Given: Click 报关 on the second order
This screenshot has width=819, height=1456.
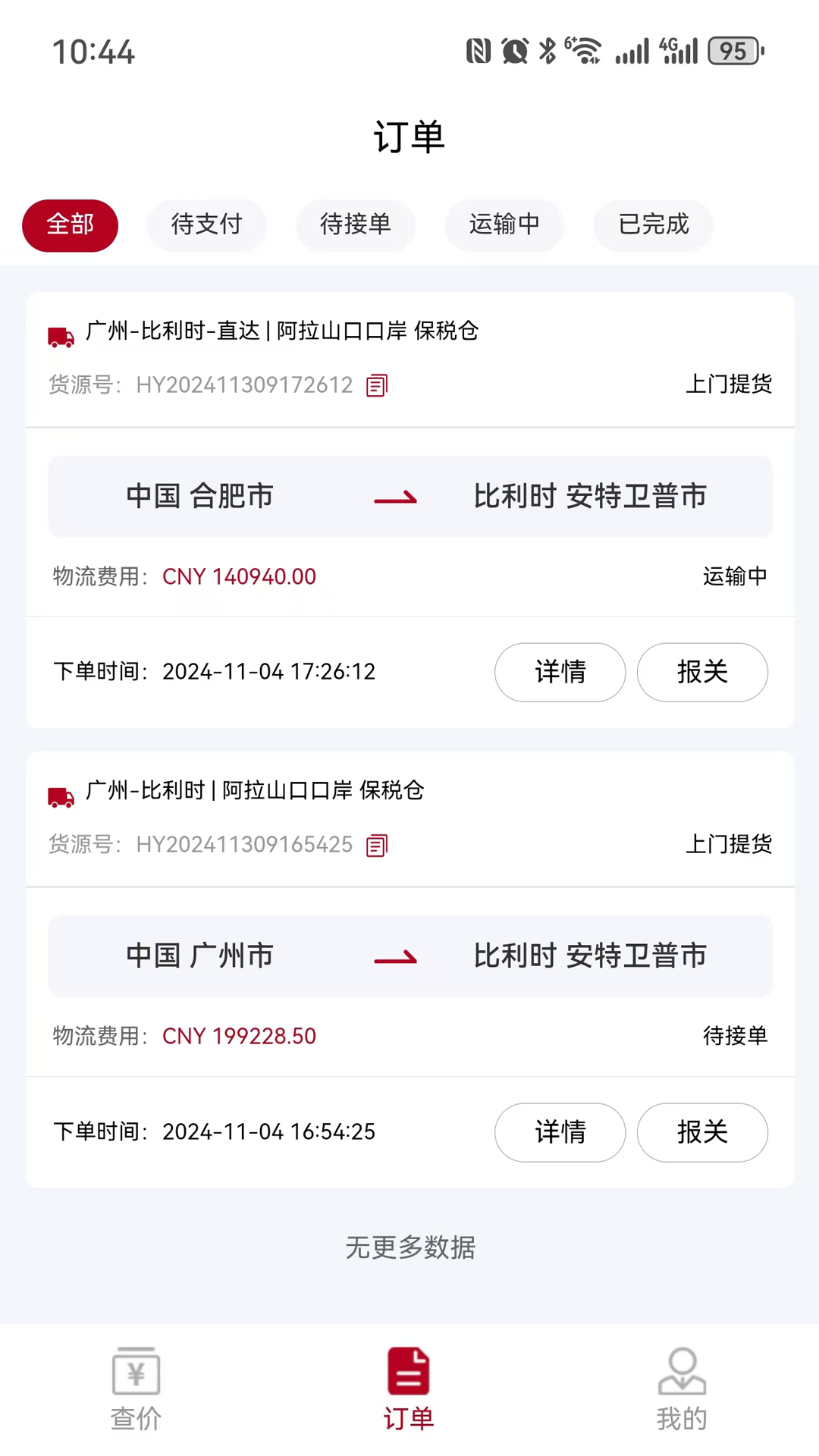Looking at the screenshot, I should (x=701, y=1132).
